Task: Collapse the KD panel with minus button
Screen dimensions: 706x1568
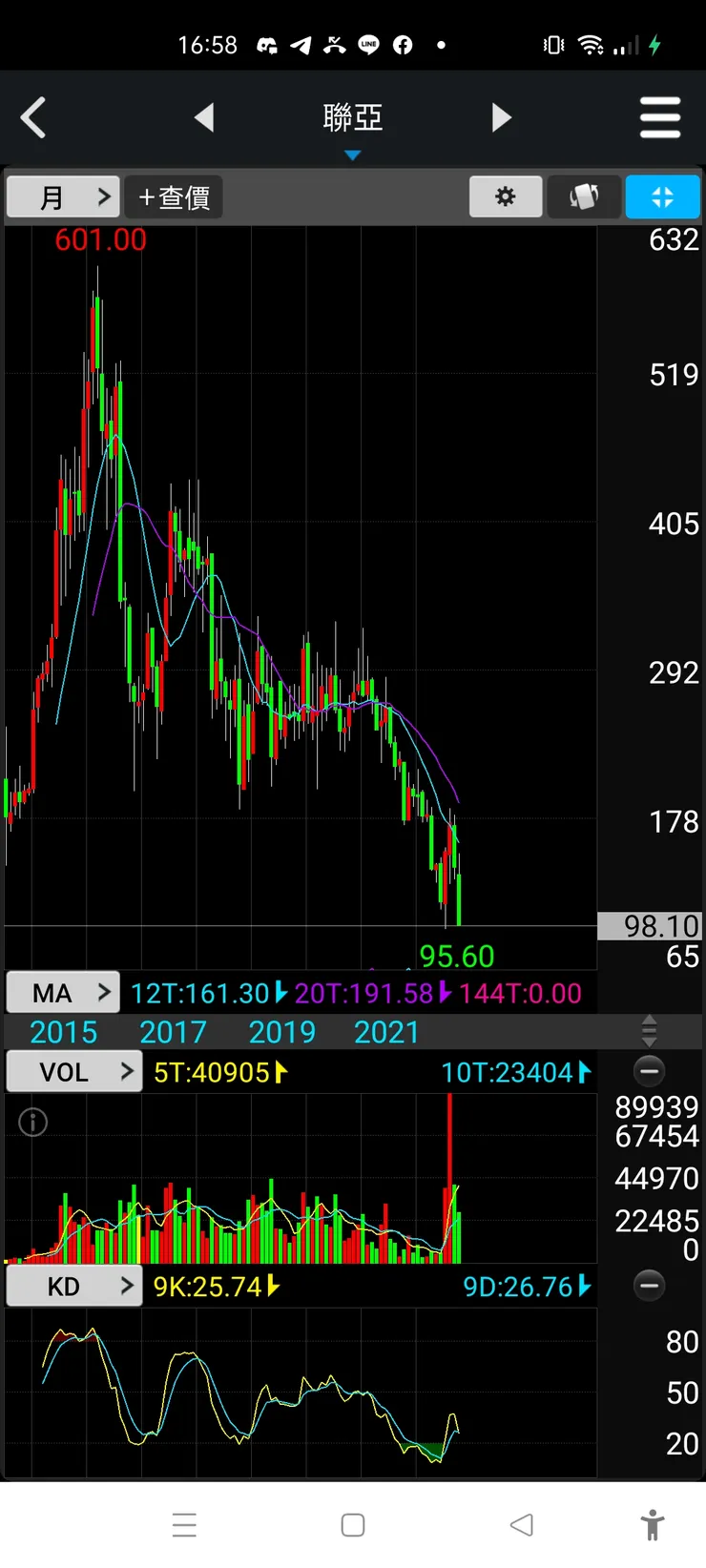Action: click(650, 1286)
